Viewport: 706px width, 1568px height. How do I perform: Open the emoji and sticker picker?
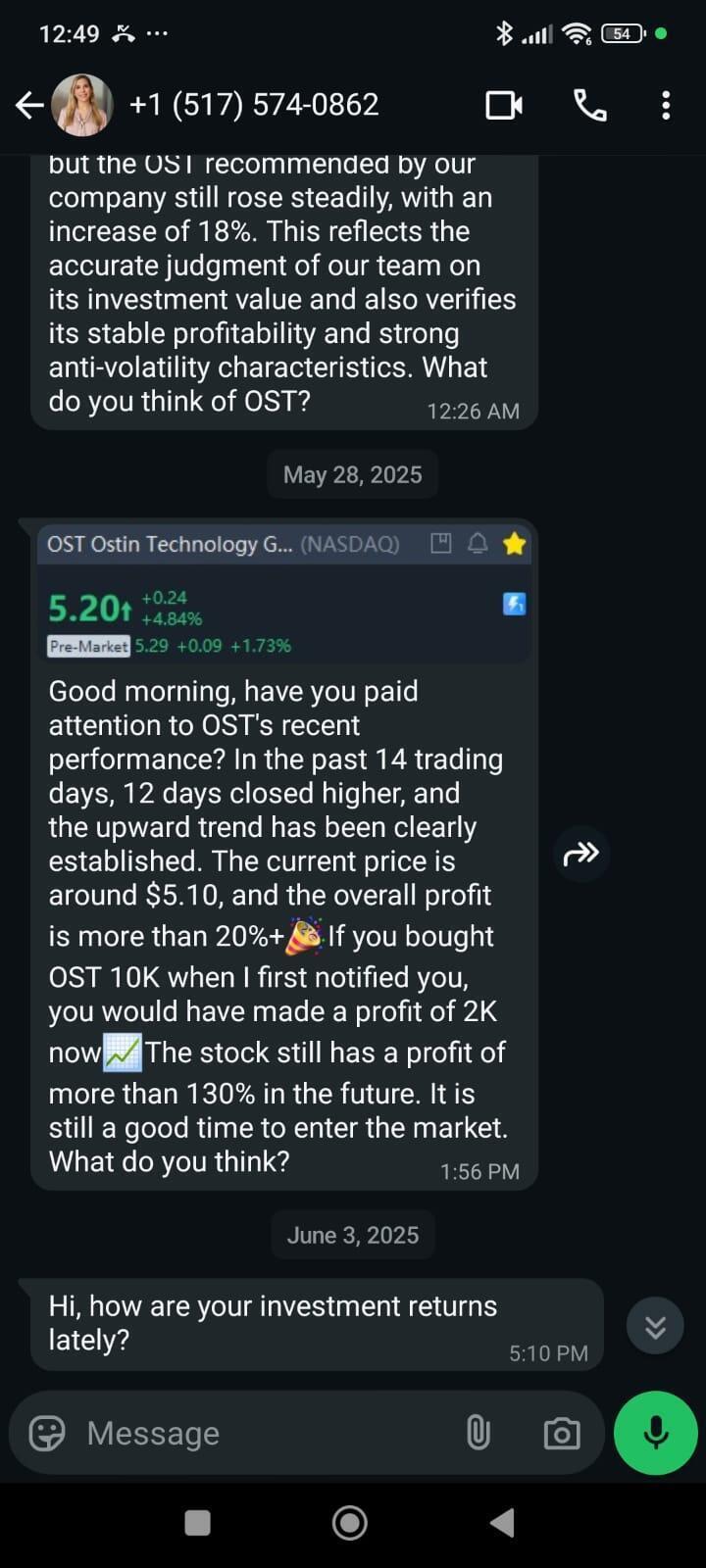coord(47,1434)
